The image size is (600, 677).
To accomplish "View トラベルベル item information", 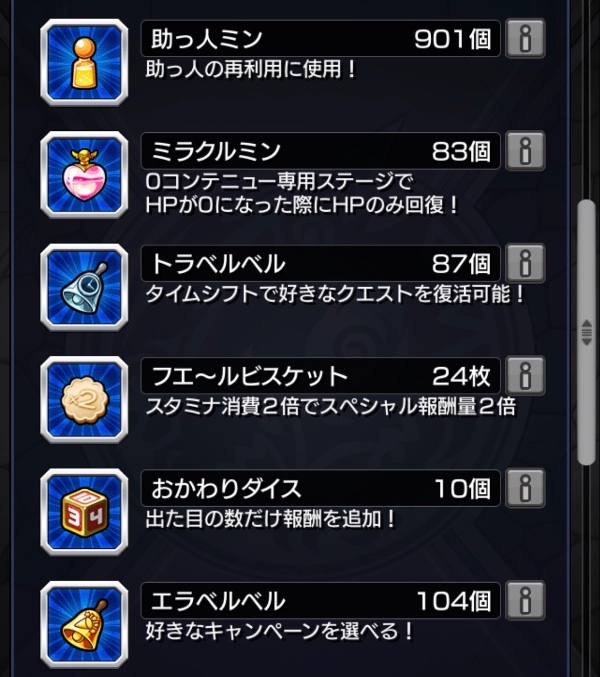I will pyautogui.click(x=524, y=264).
